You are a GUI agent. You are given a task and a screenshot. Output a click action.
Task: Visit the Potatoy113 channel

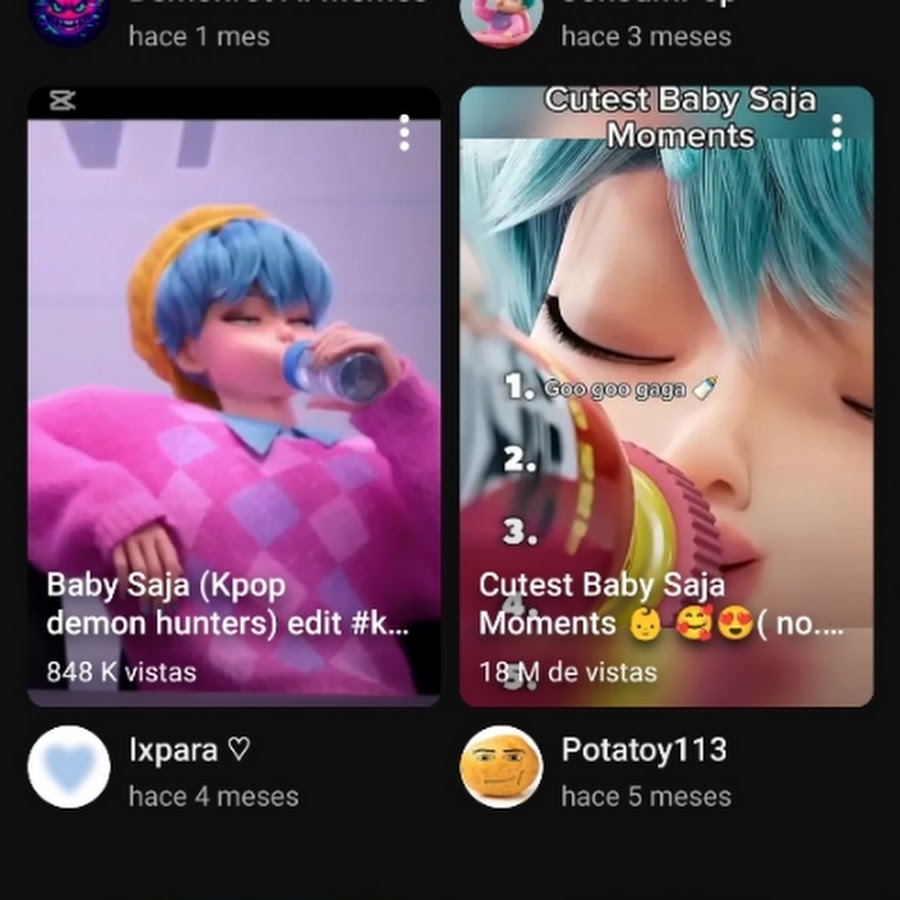tap(501, 767)
